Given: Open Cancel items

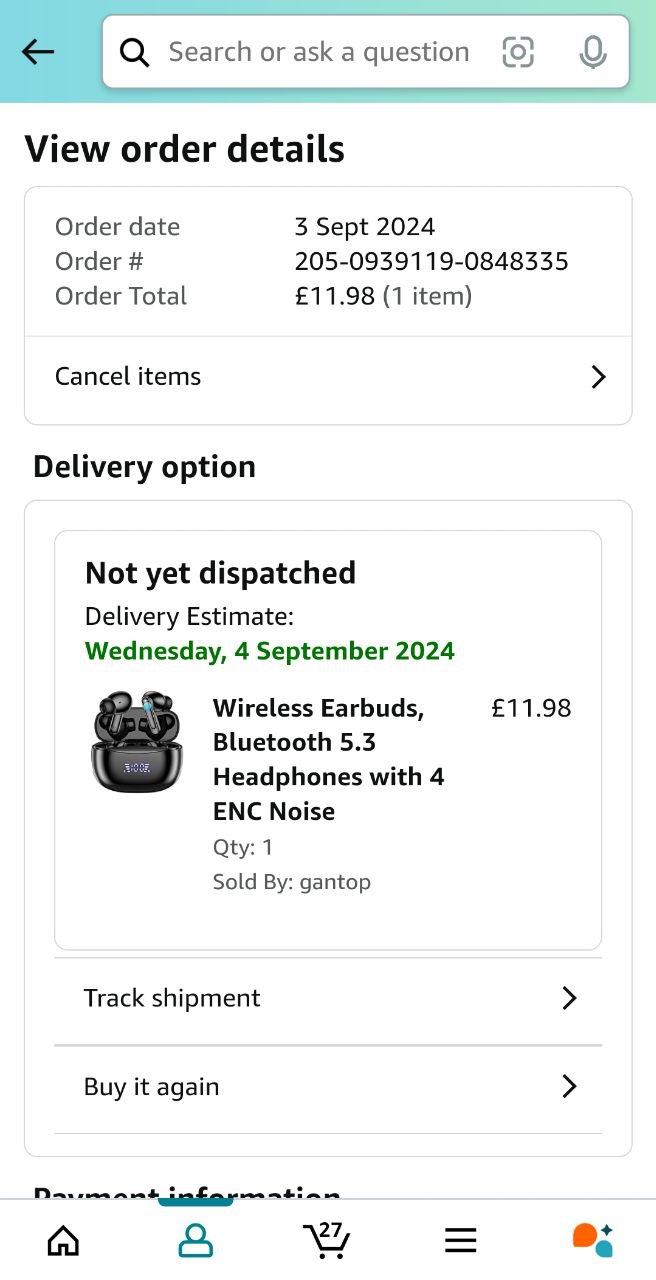Looking at the screenshot, I should click(x=328, y=377).
